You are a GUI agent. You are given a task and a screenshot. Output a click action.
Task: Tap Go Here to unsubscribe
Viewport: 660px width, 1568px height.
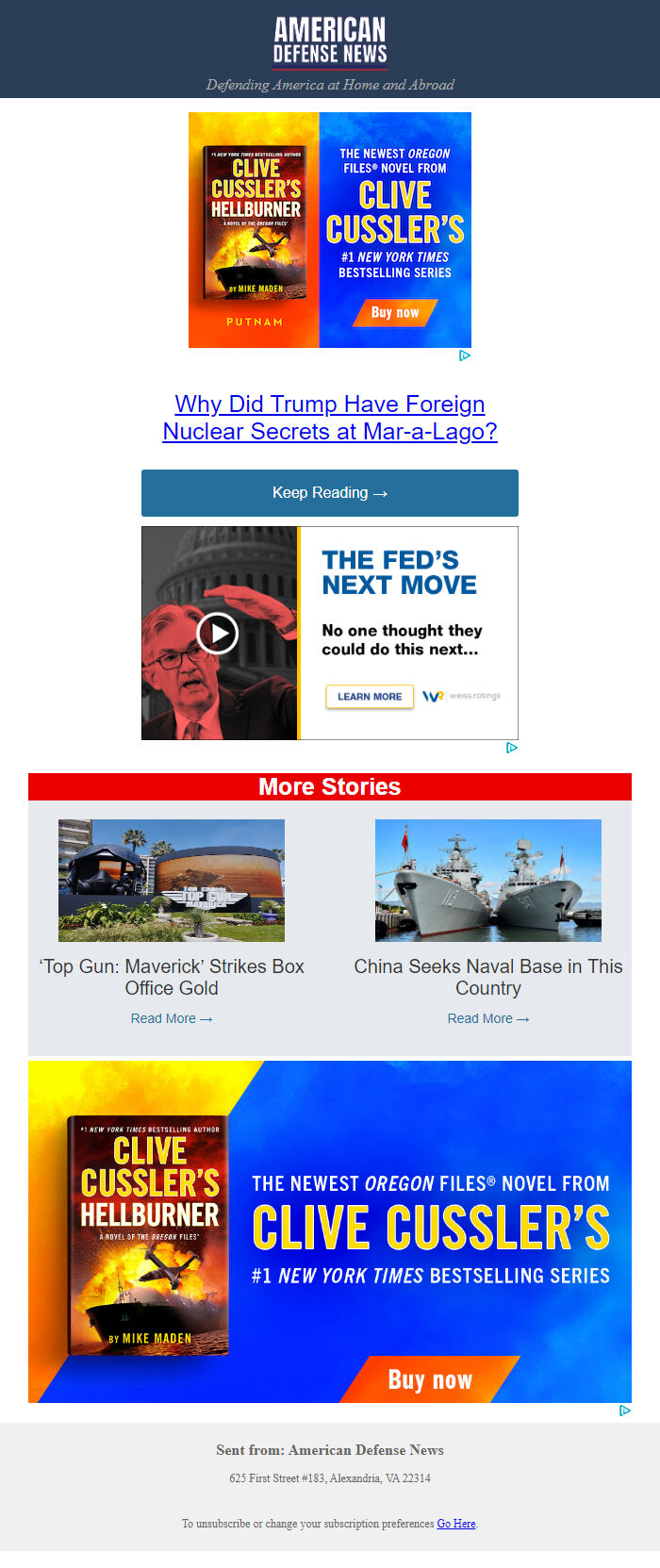pos(456,1524)
